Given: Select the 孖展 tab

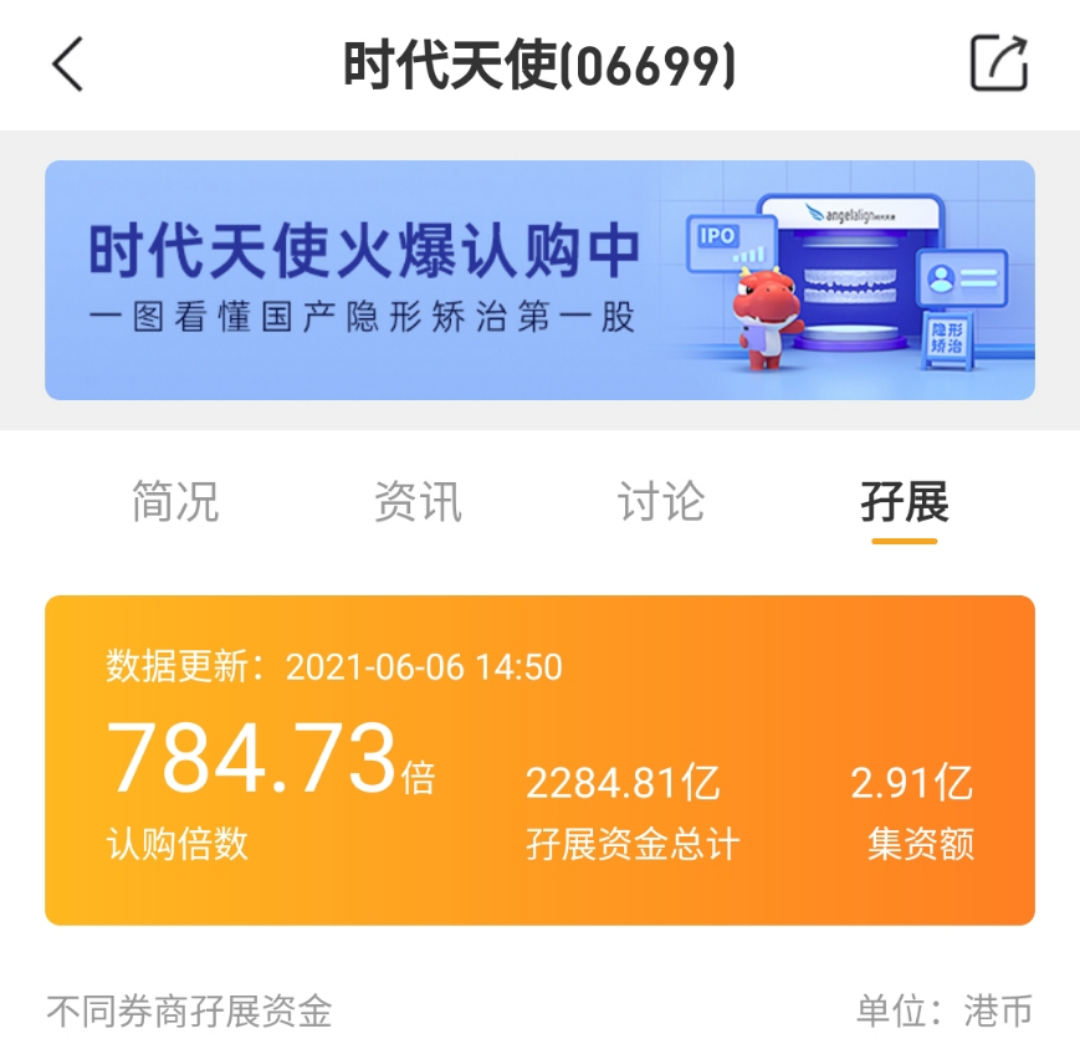Looking at the screenshot, I should point(904,501).
